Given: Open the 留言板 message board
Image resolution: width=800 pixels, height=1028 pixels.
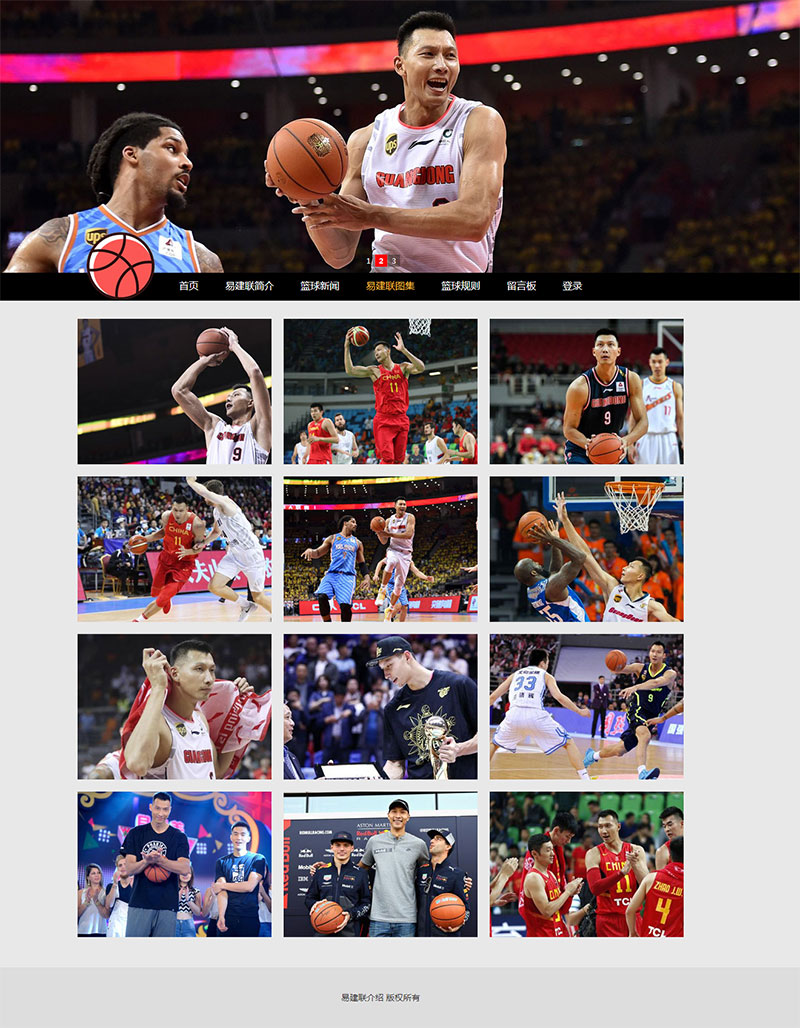Looking at the screenshot, I should click(521, 286).
